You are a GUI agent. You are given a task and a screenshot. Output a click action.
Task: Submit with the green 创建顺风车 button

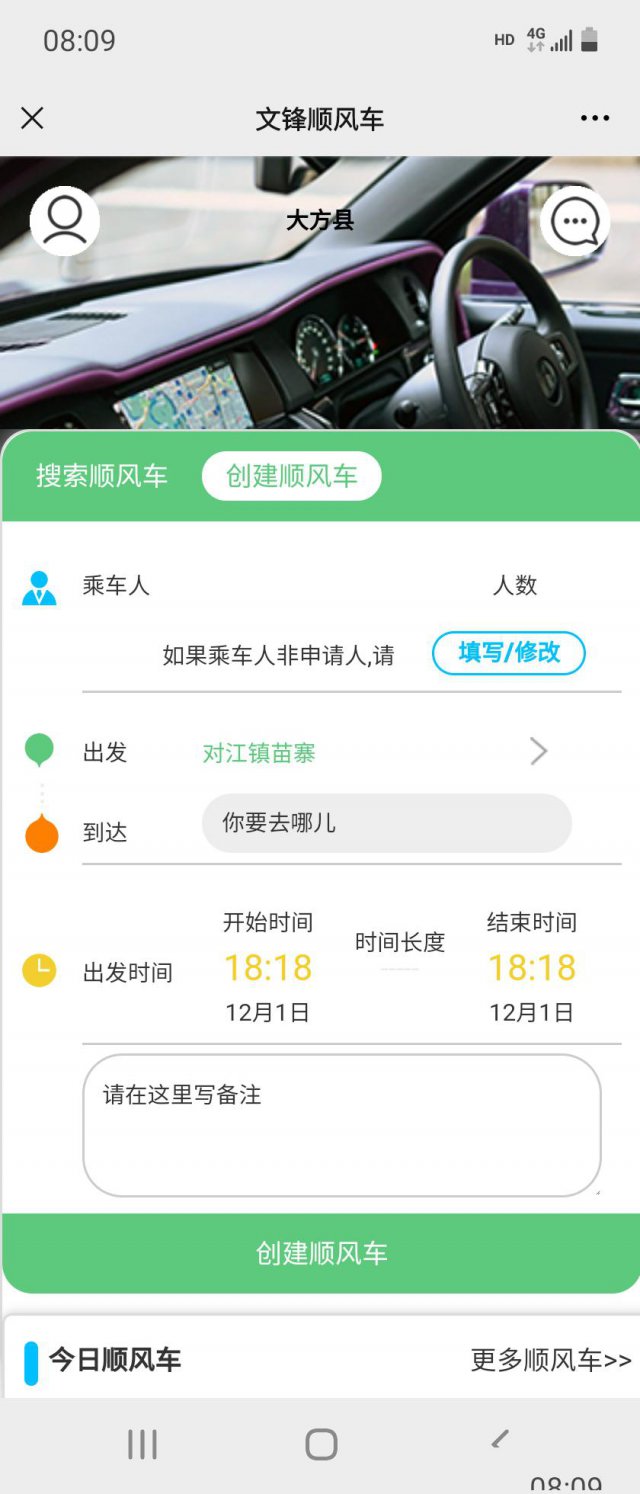tap(320, 1253)
